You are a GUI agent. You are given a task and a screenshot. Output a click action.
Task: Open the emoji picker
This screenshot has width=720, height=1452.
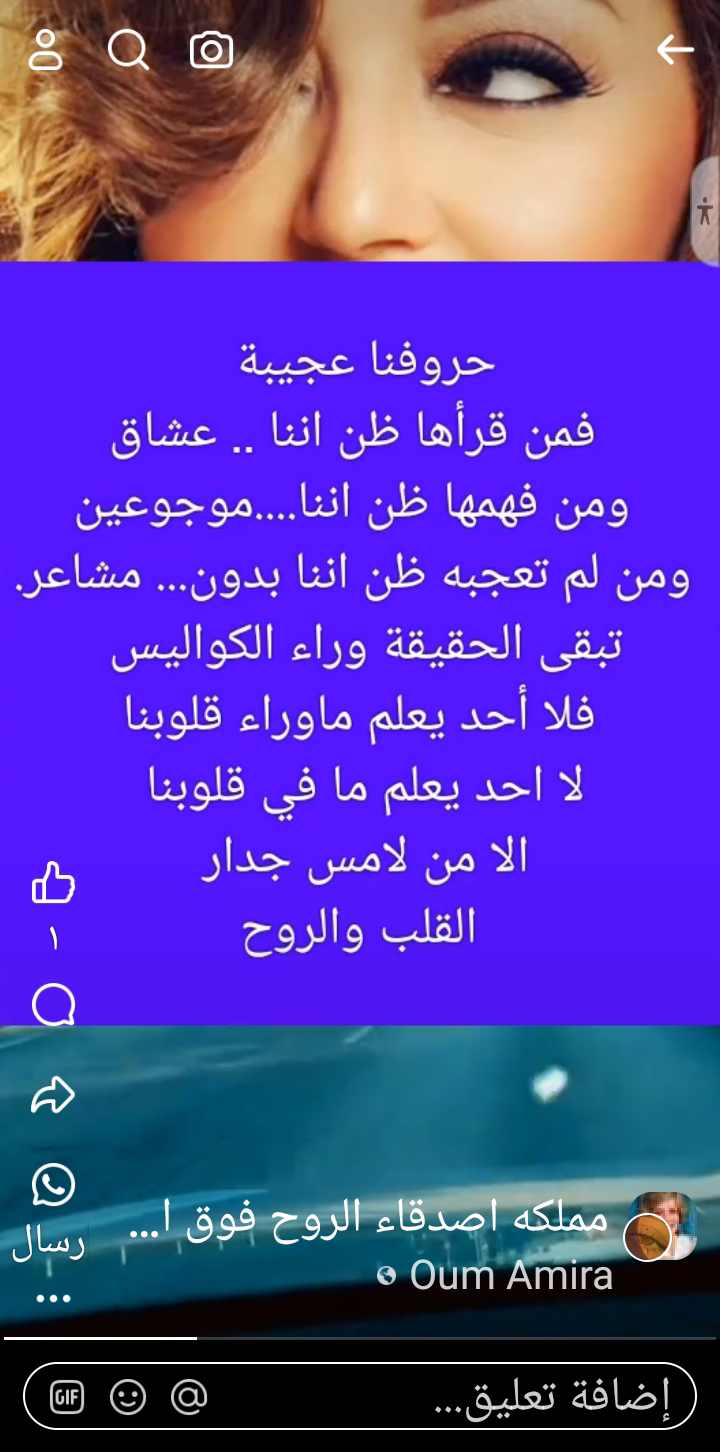[128, 1397]
